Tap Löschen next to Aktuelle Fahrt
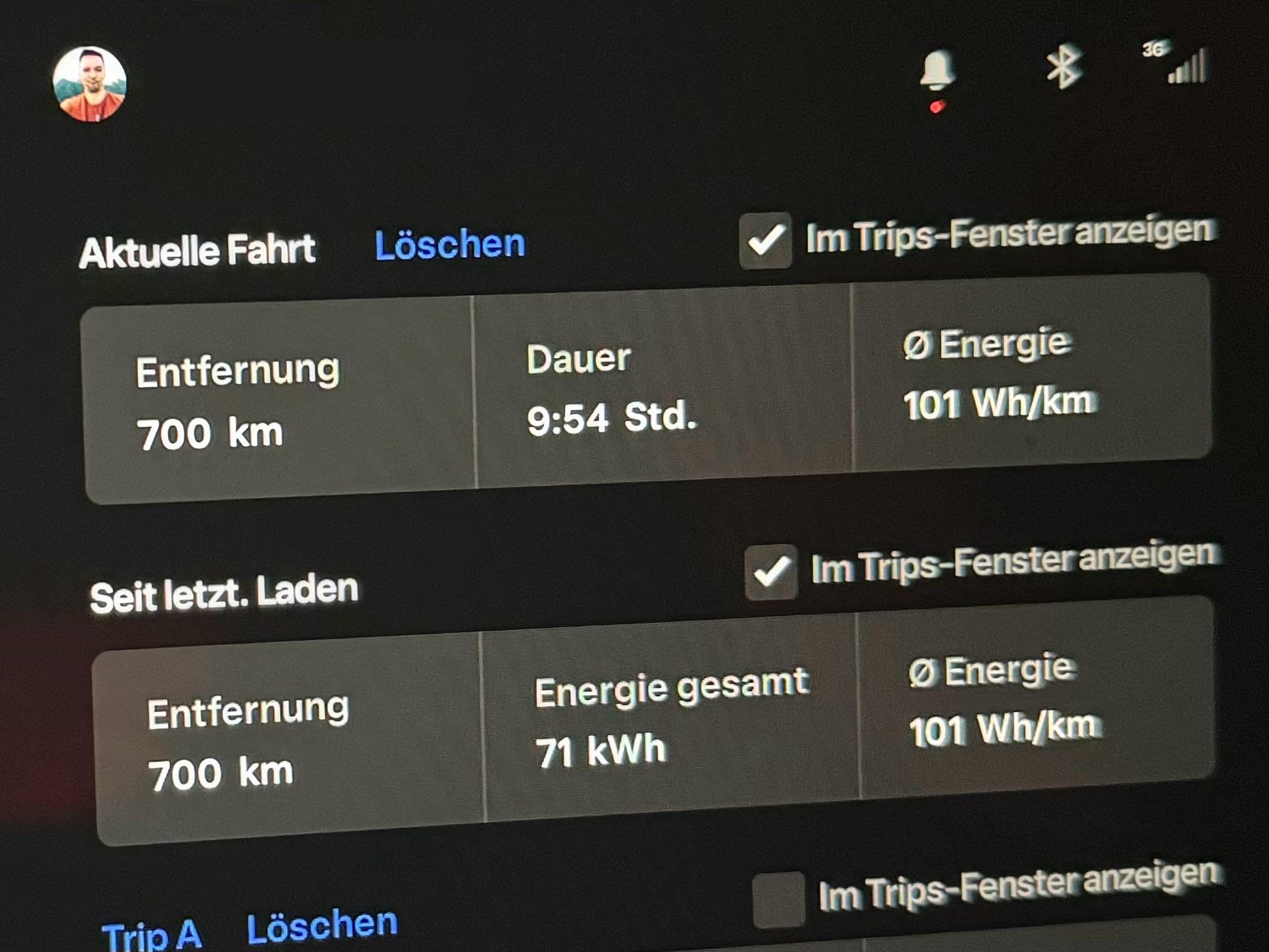 (449, 244)
